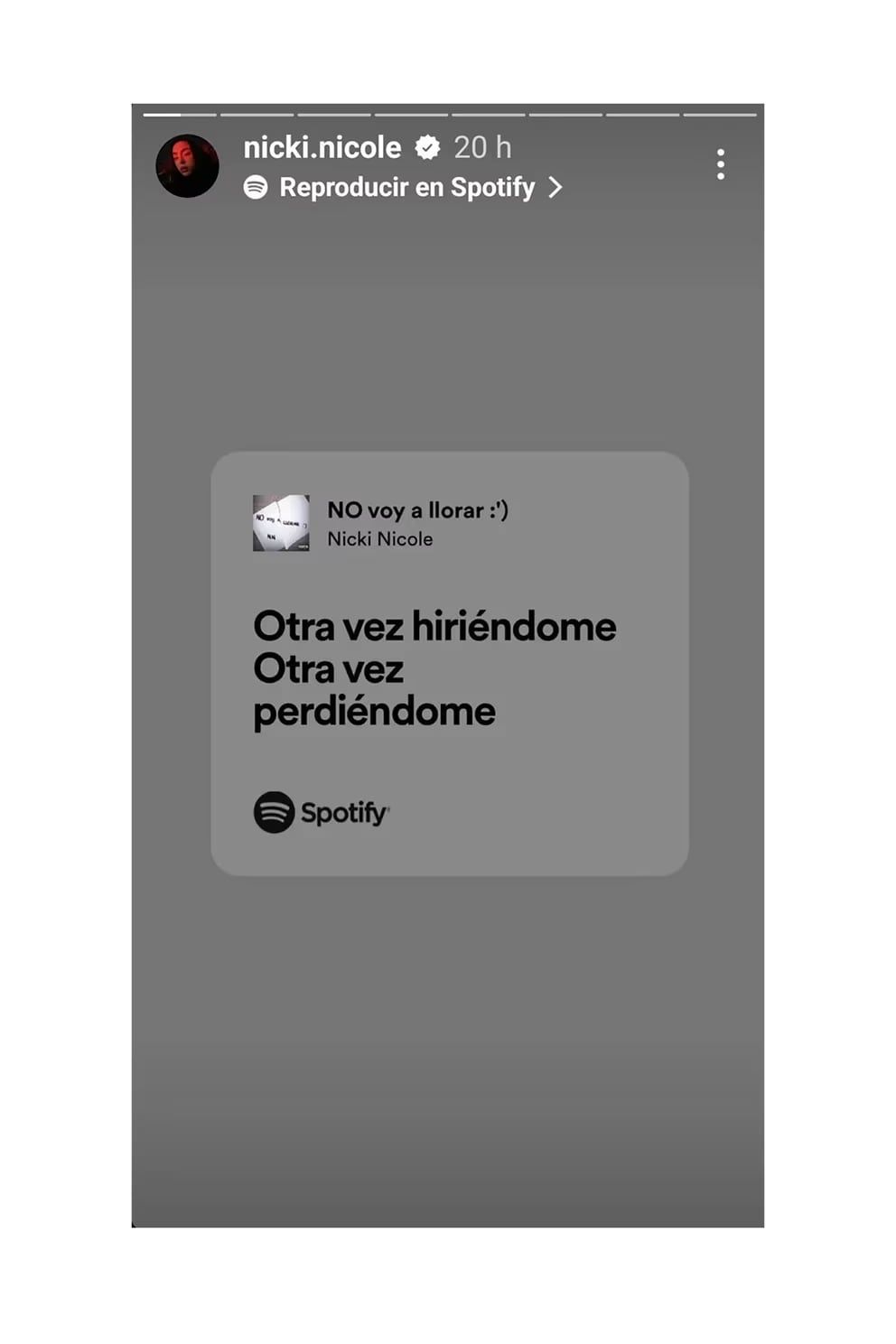
Task: Open the NO voy a llorar Spotify card
Action: click(x=449, y=663)
